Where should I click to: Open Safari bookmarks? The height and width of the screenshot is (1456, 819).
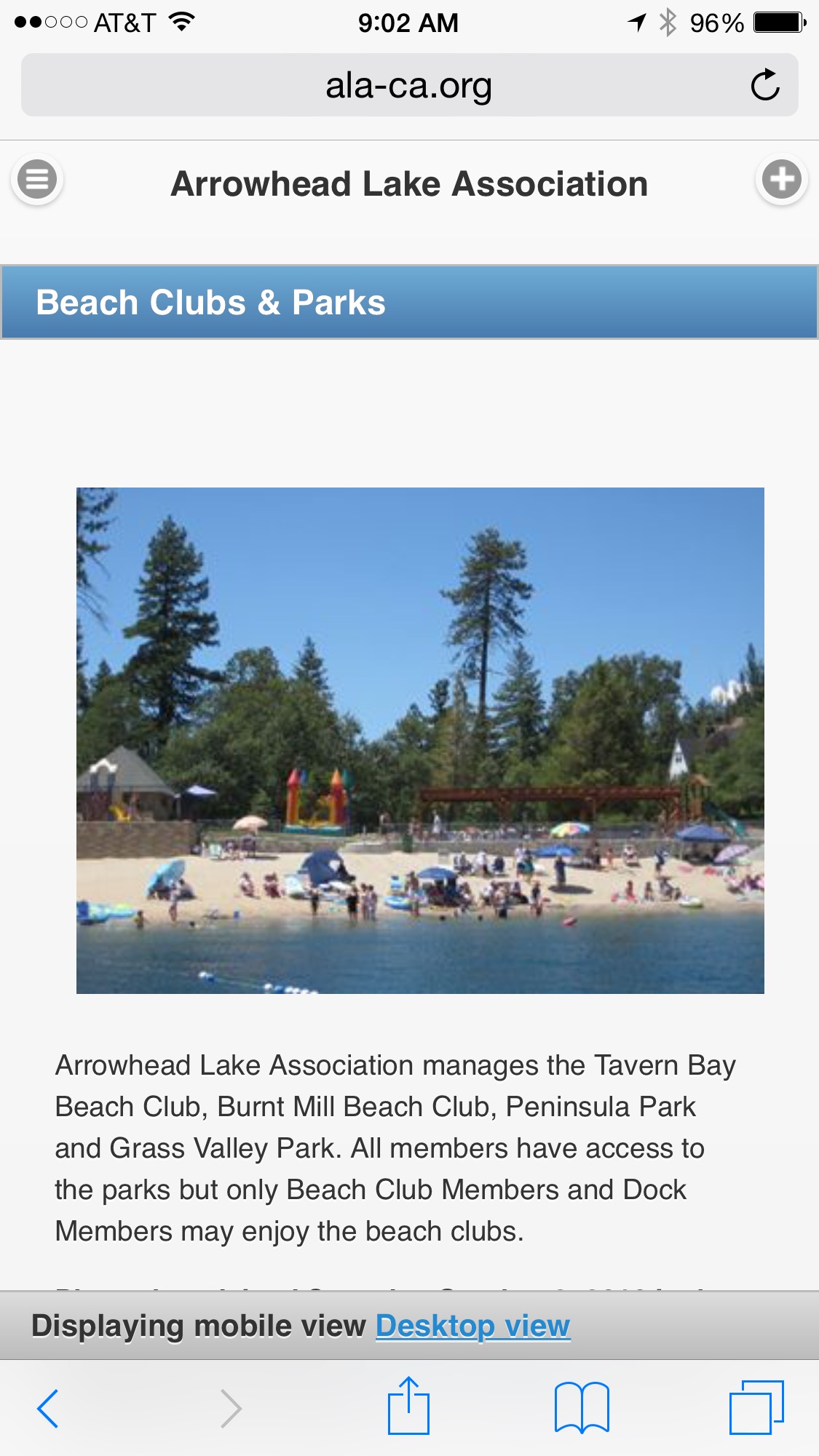(582, 1407)
